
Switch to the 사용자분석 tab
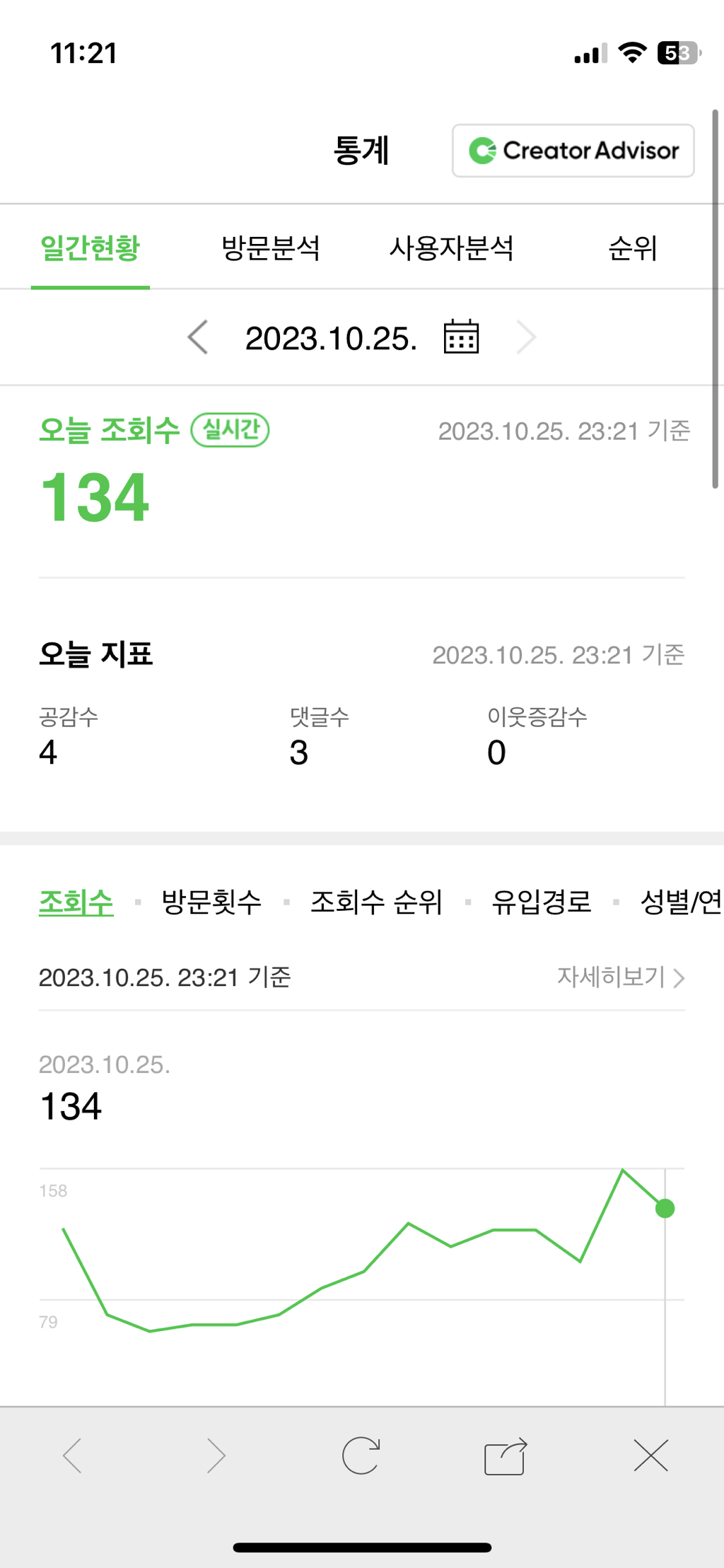(x=452, y=249)
